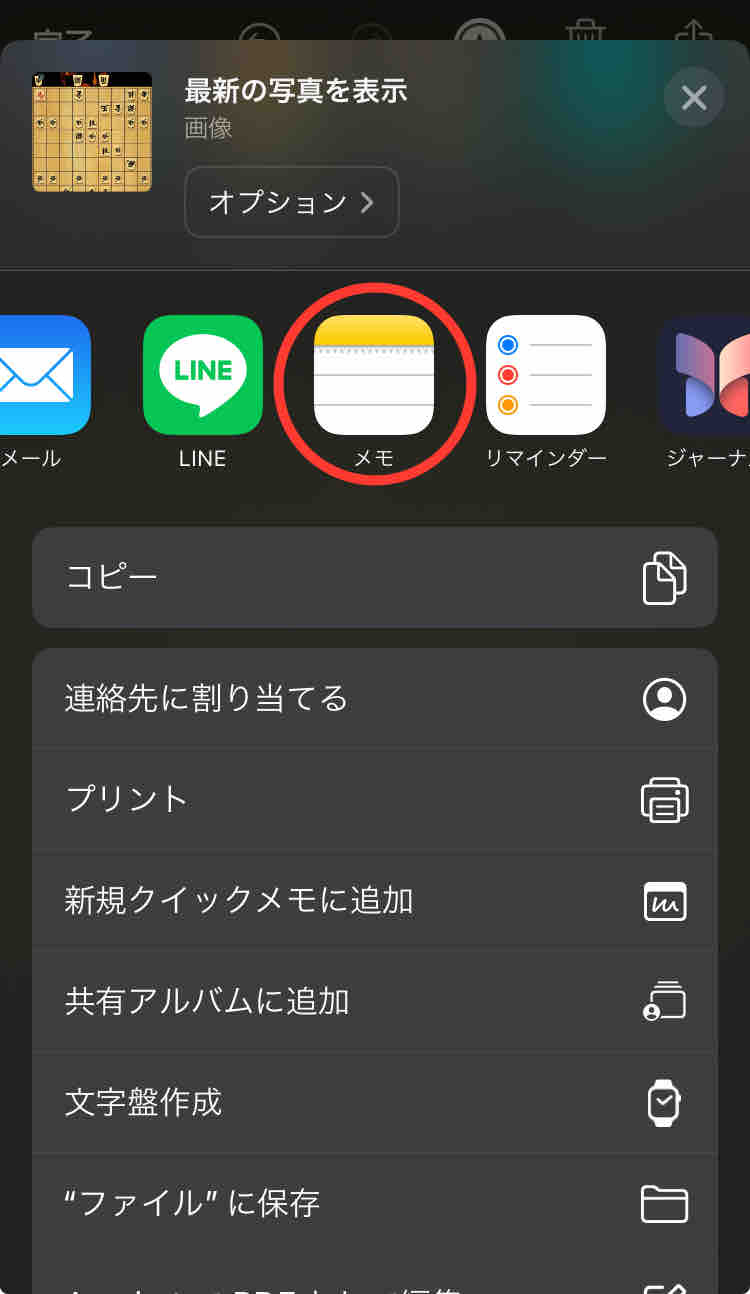Close the share sheet

tap(693, 97)
